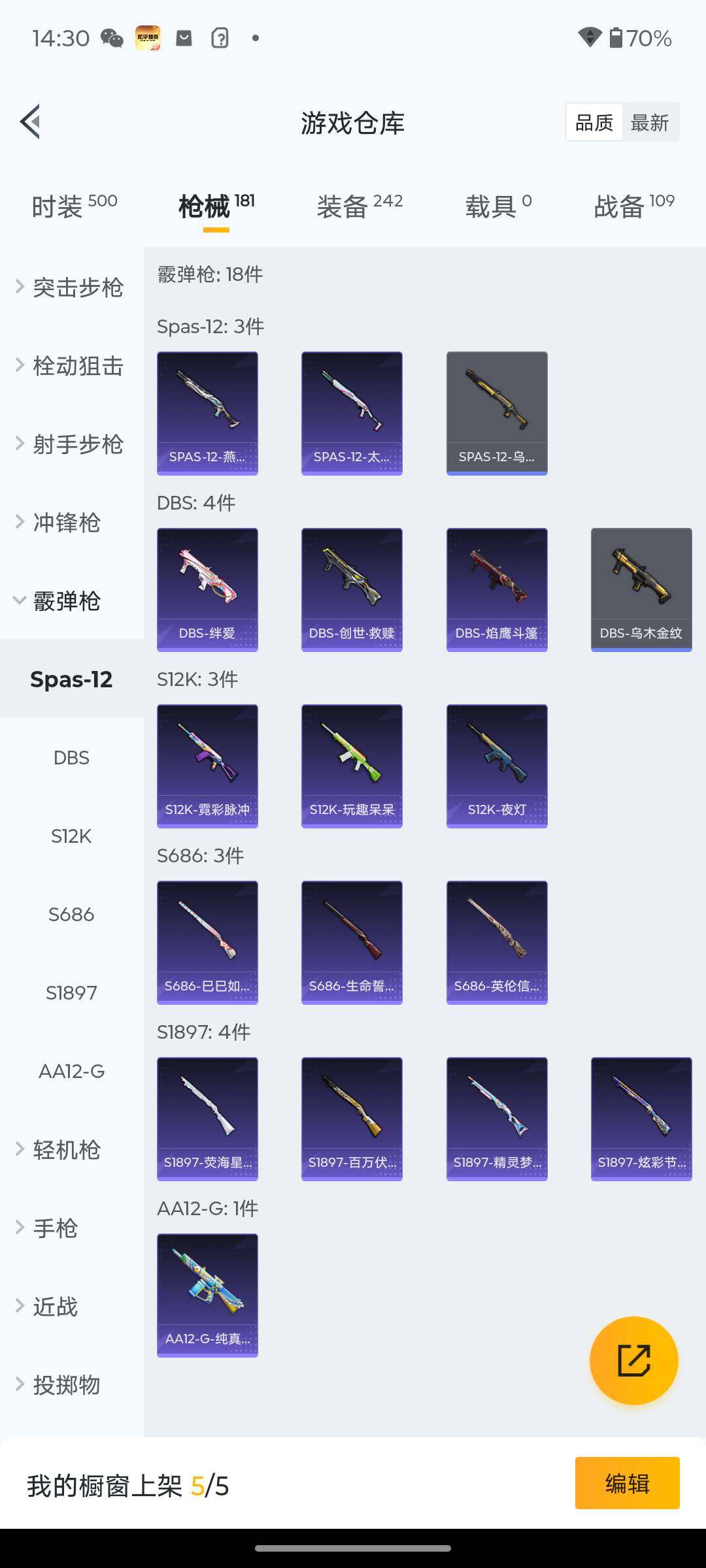706x1568 pixels.
Task: Go back using the top-left arrow
Action: pyautogui.click(x=31, y=122)
